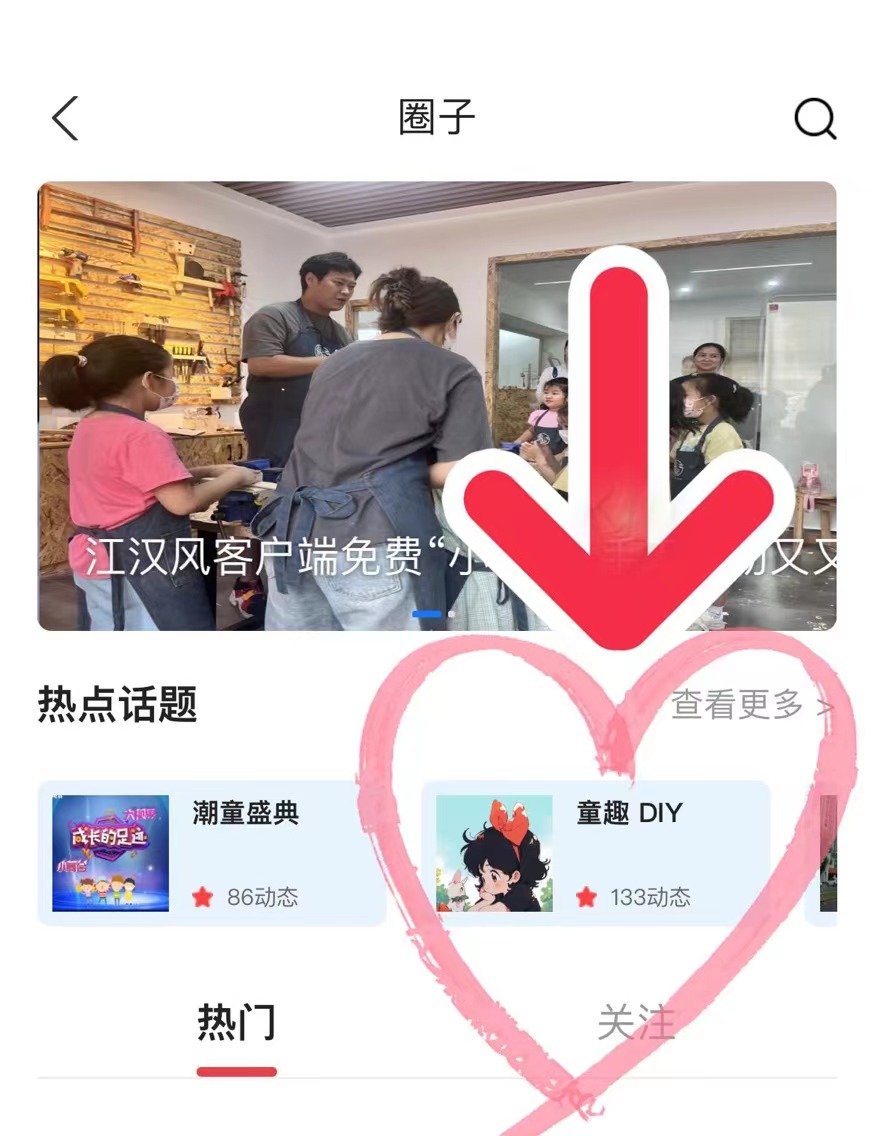Screen dimensions: 874x1136
Task: Open search with the magnifier icon
Action: [814, 119]
